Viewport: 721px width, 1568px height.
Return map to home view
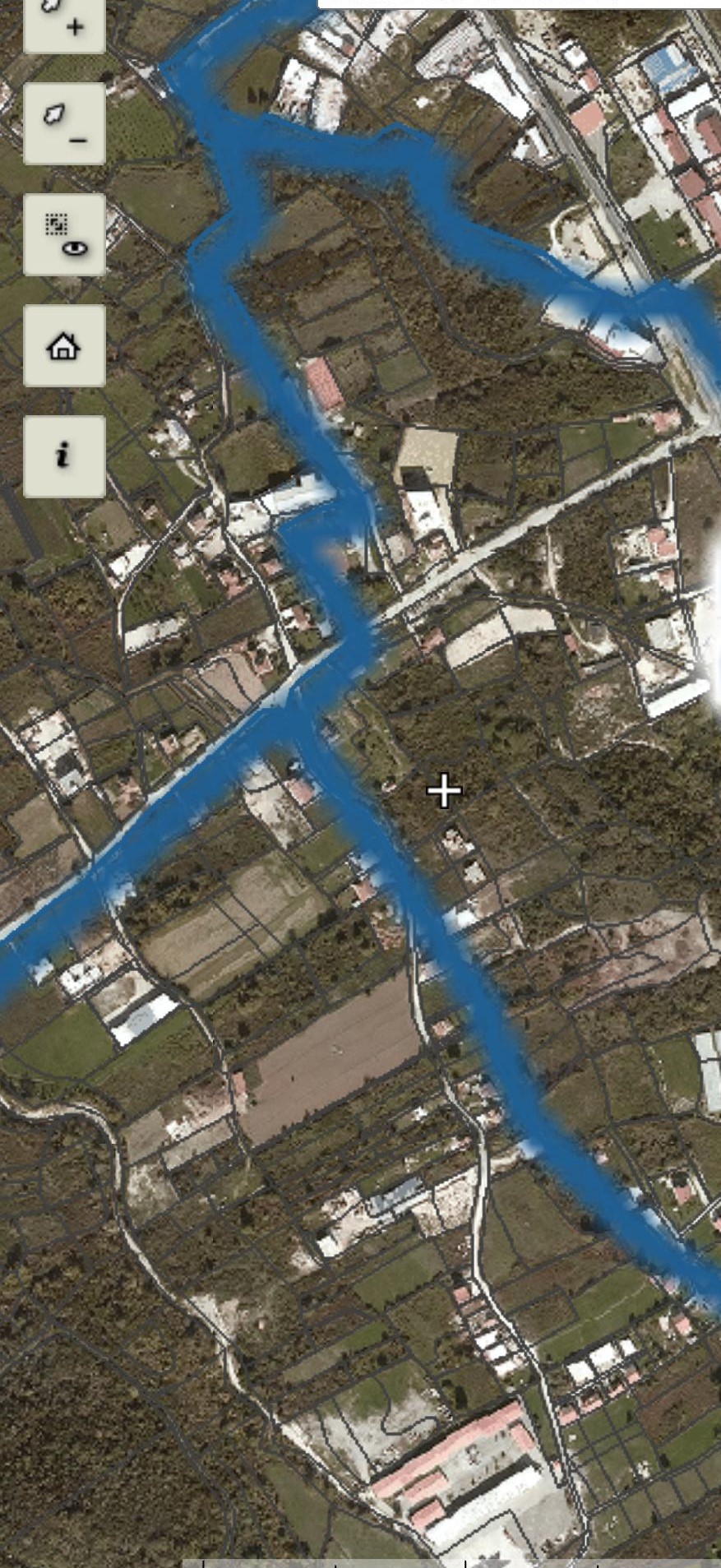(64, 345)
